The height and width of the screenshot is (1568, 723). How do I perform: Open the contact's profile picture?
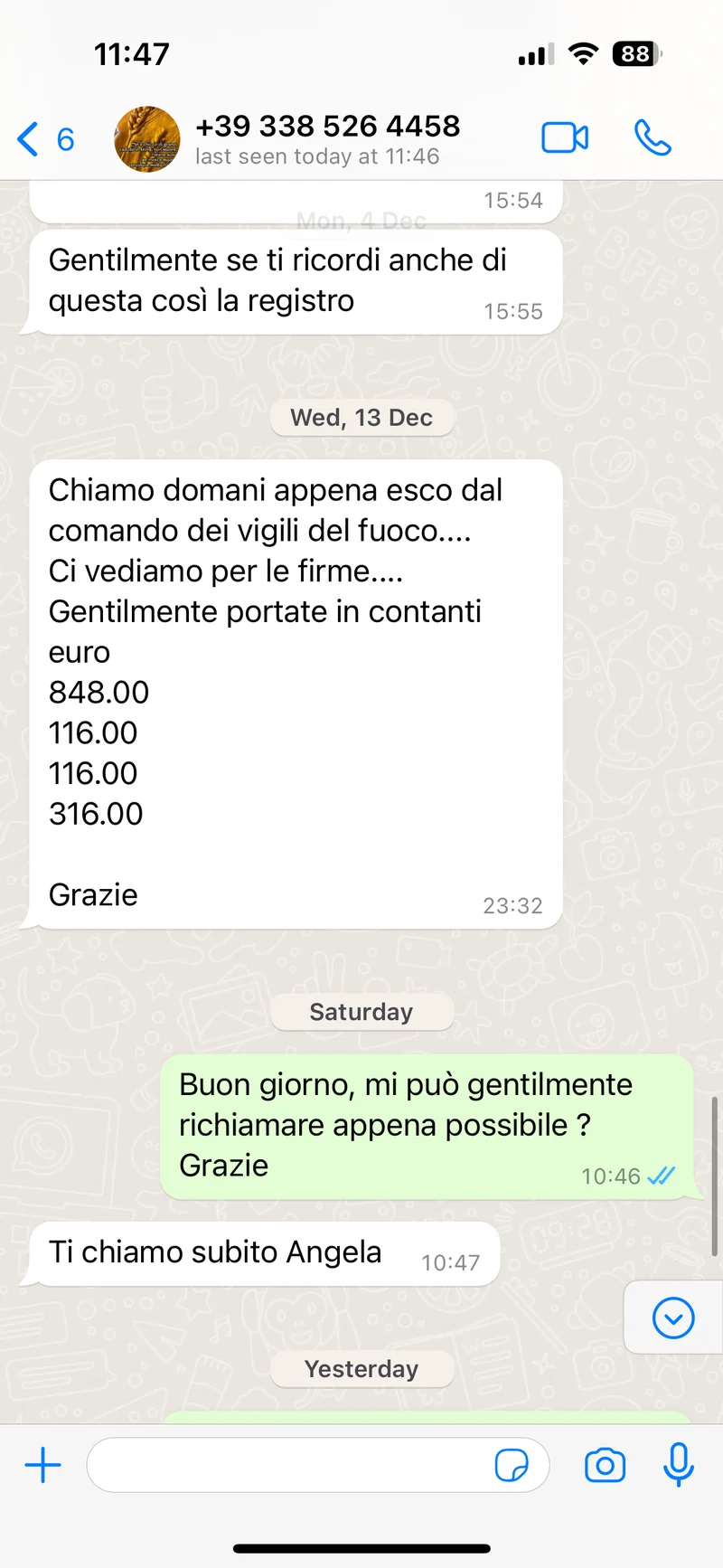click(x=146, y=139)
